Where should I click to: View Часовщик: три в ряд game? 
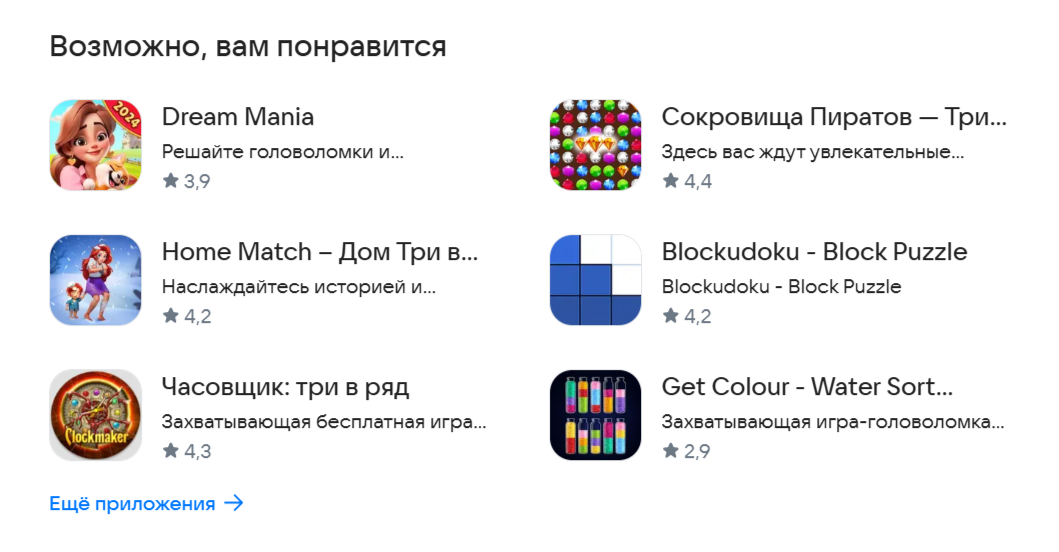285,387
